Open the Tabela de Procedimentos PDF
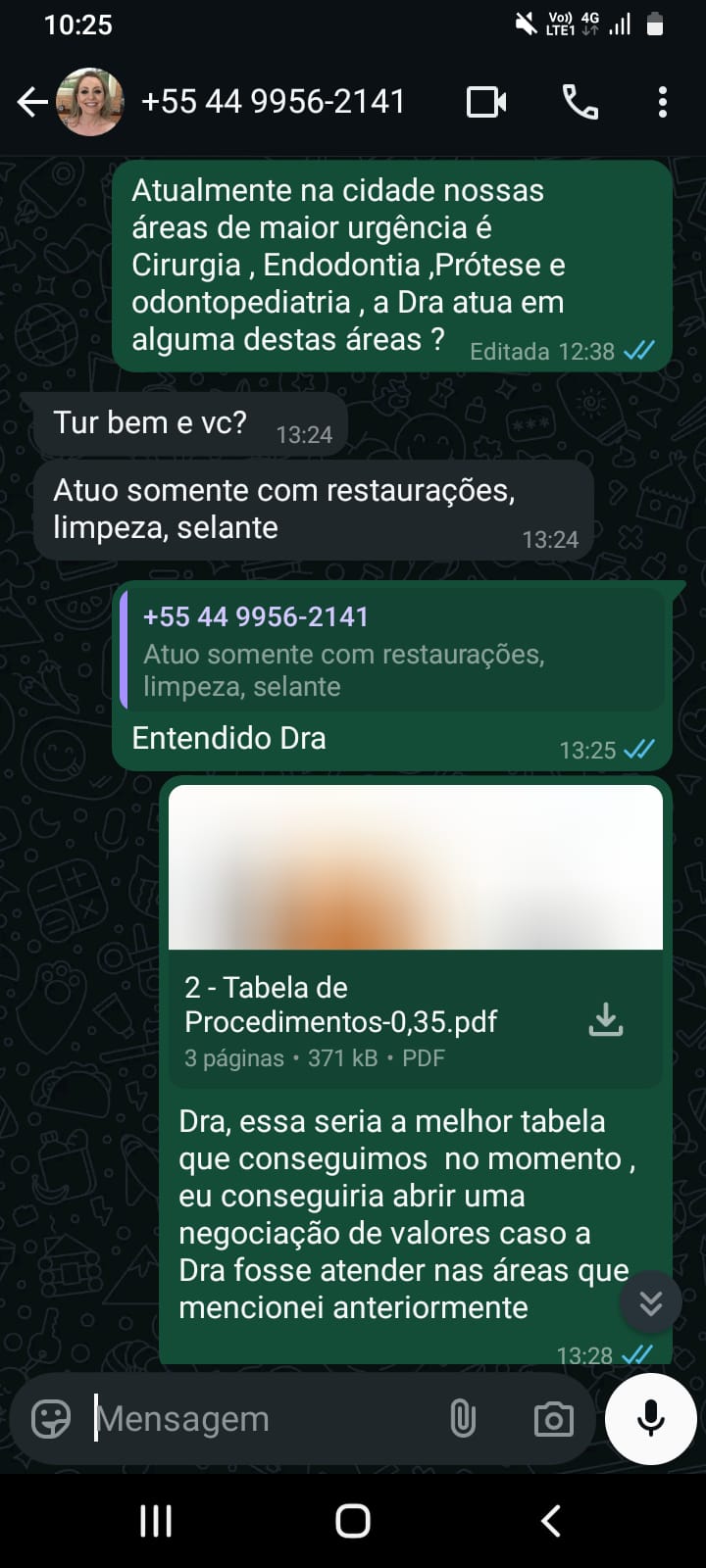706x1568 pixels. 373,1019
